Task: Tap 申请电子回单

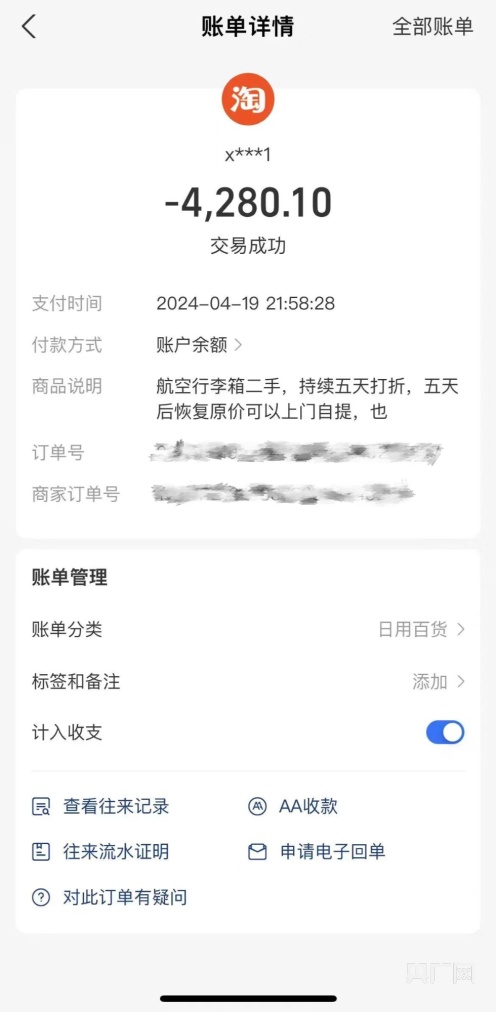Action: 317,851
